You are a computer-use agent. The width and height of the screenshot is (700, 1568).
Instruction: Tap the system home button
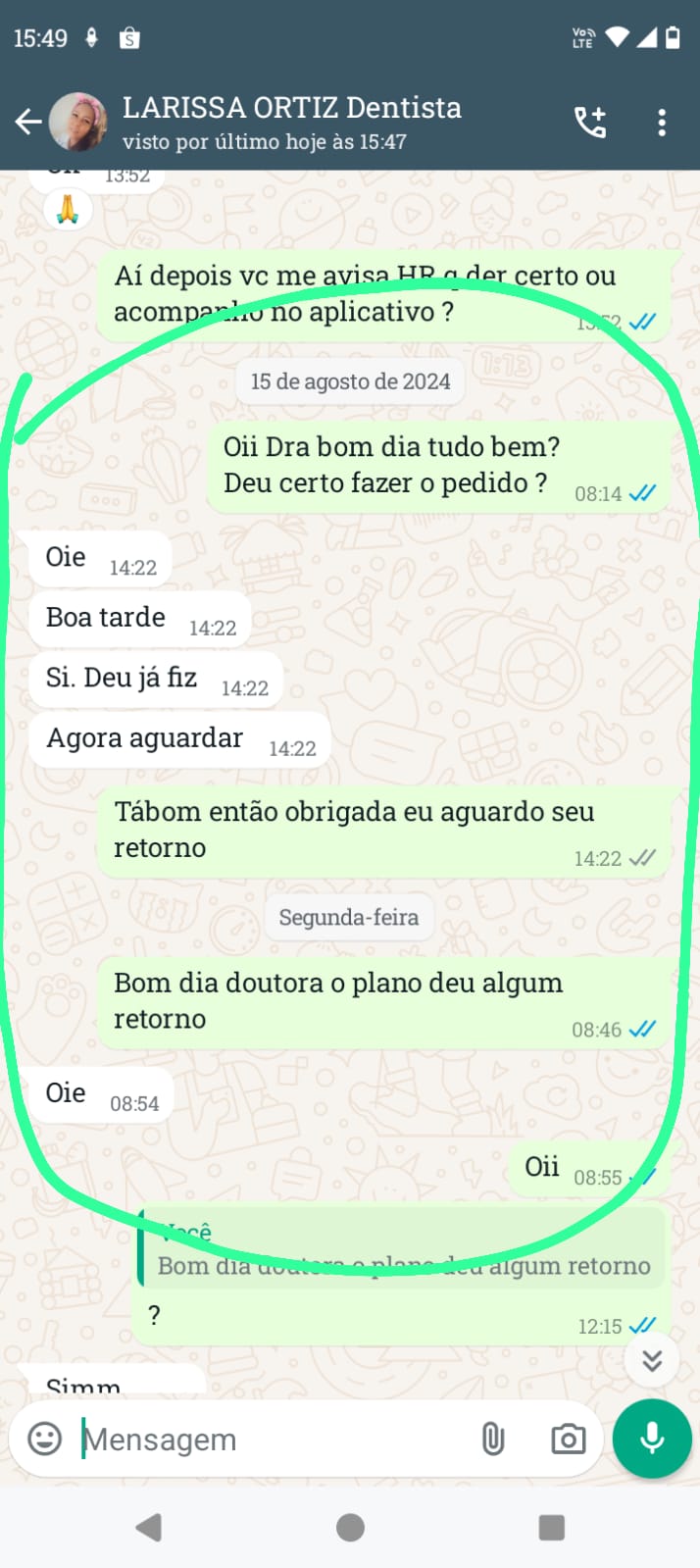(x=350, y=1527)
